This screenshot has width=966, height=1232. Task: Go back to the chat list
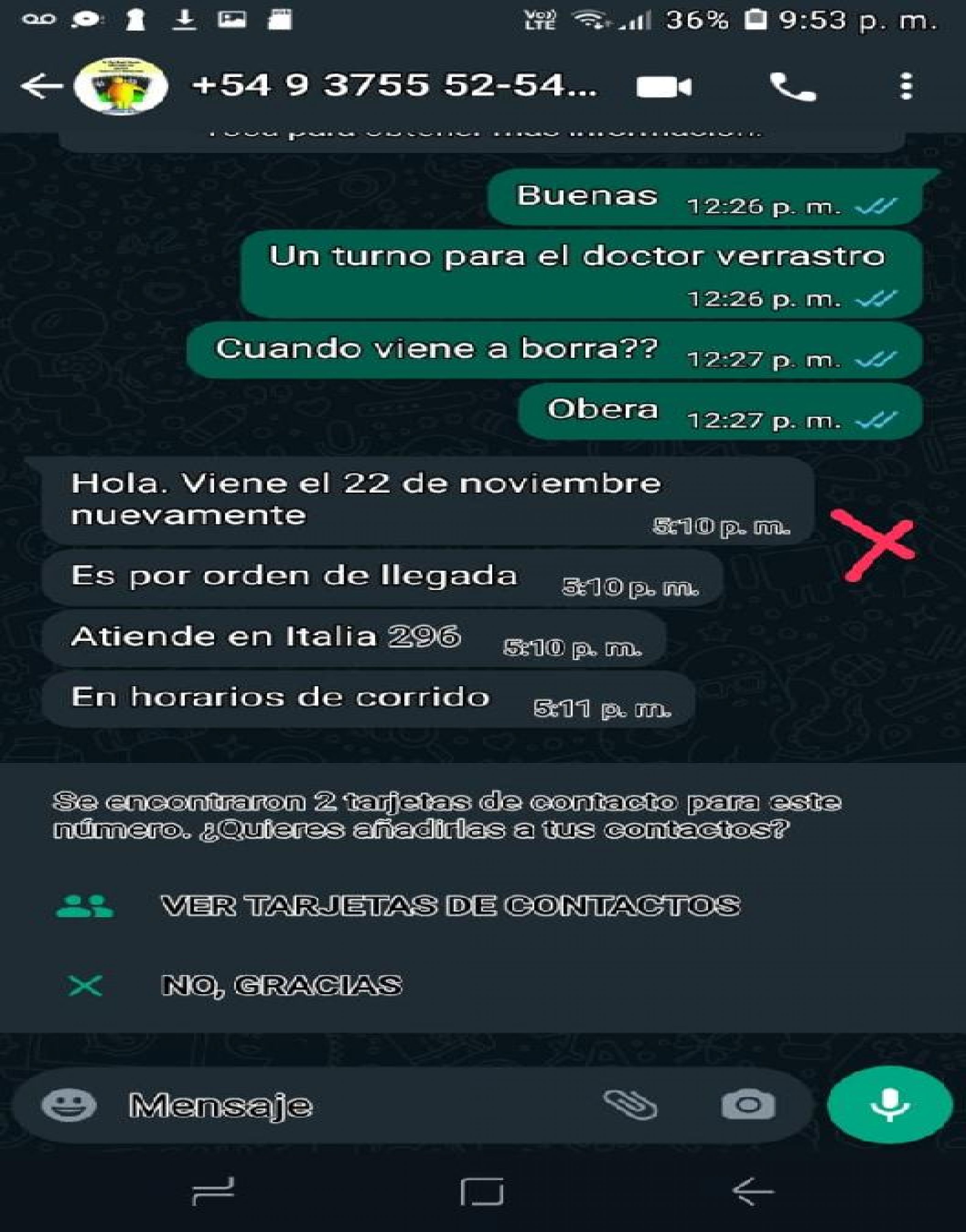pos(41,87)
